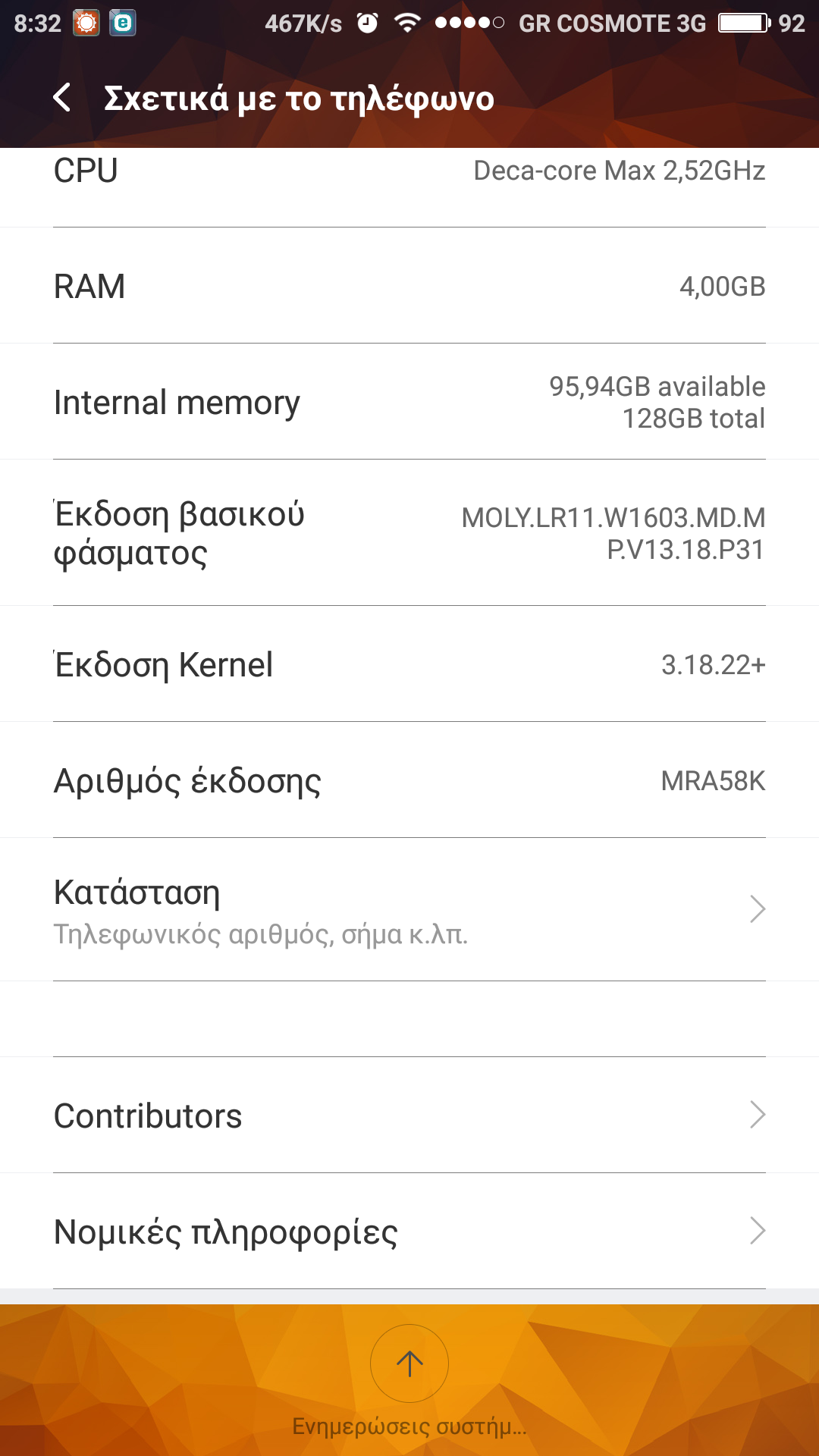The image size is (819, 1456).
Task: Open the Contributors page
Action: (x=409, y=1116)
